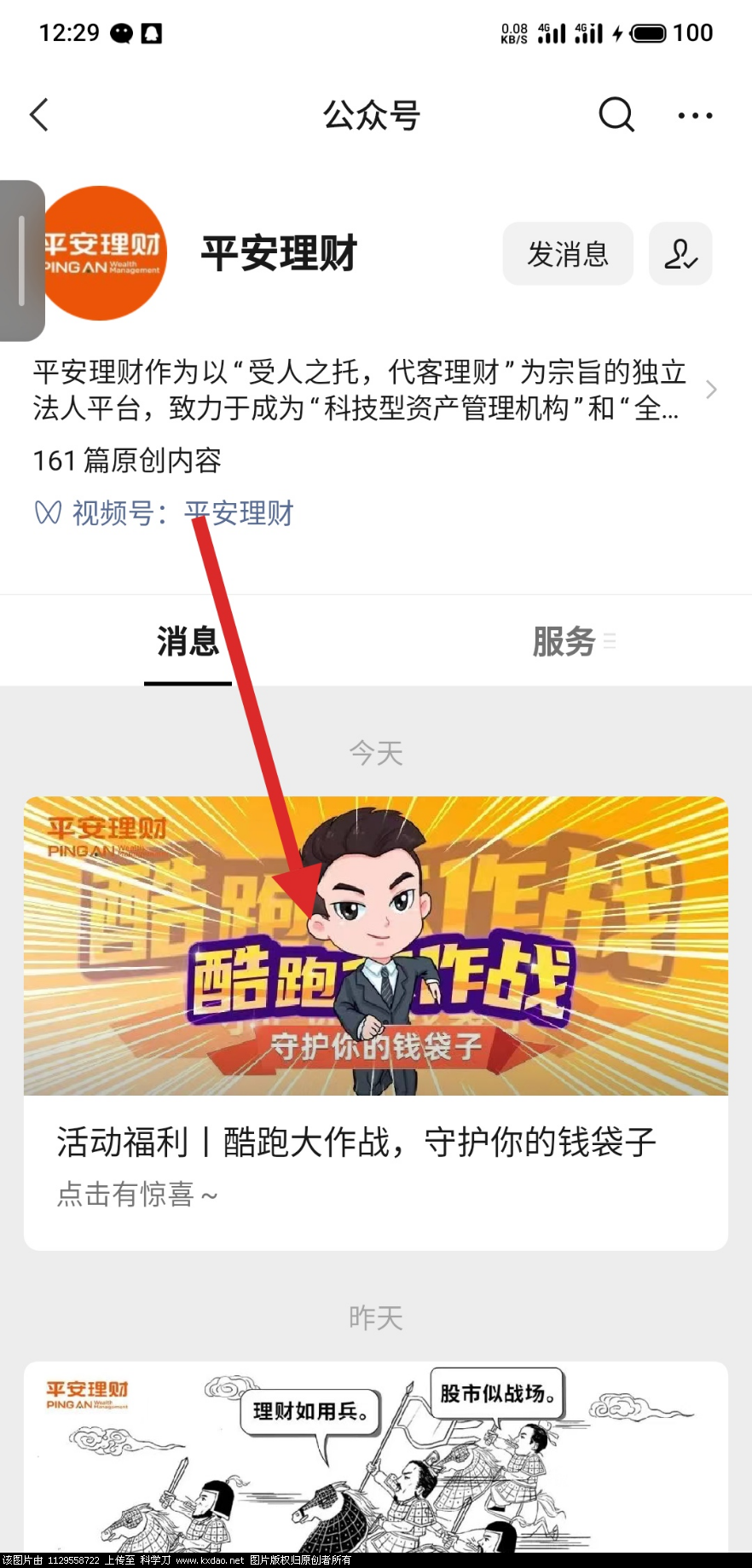Tap the 发消息 button
The height and width of the screenshot is (1568, 752).
point(568,254)
